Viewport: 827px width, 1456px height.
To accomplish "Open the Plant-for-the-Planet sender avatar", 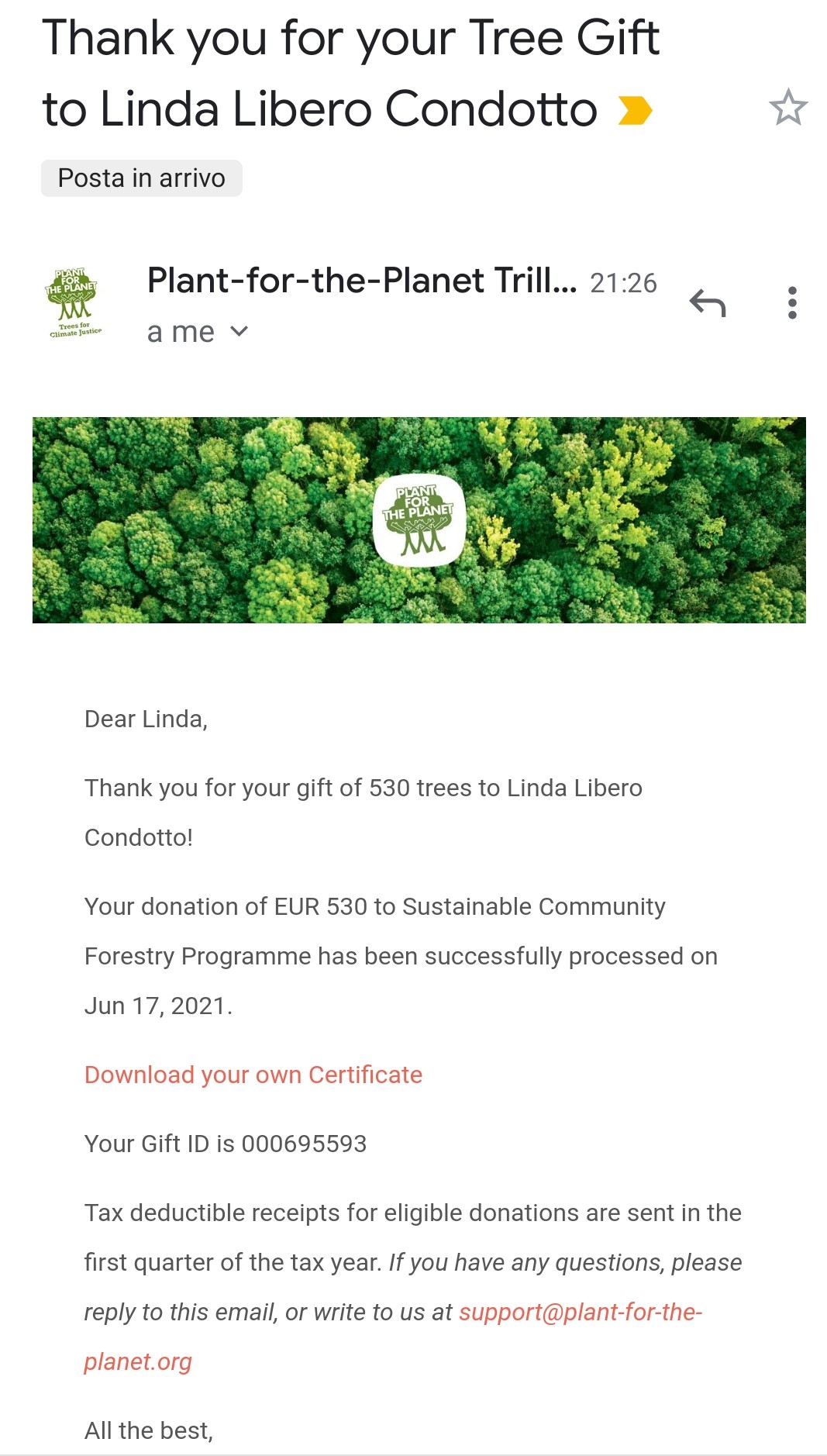I will (74, 303).
